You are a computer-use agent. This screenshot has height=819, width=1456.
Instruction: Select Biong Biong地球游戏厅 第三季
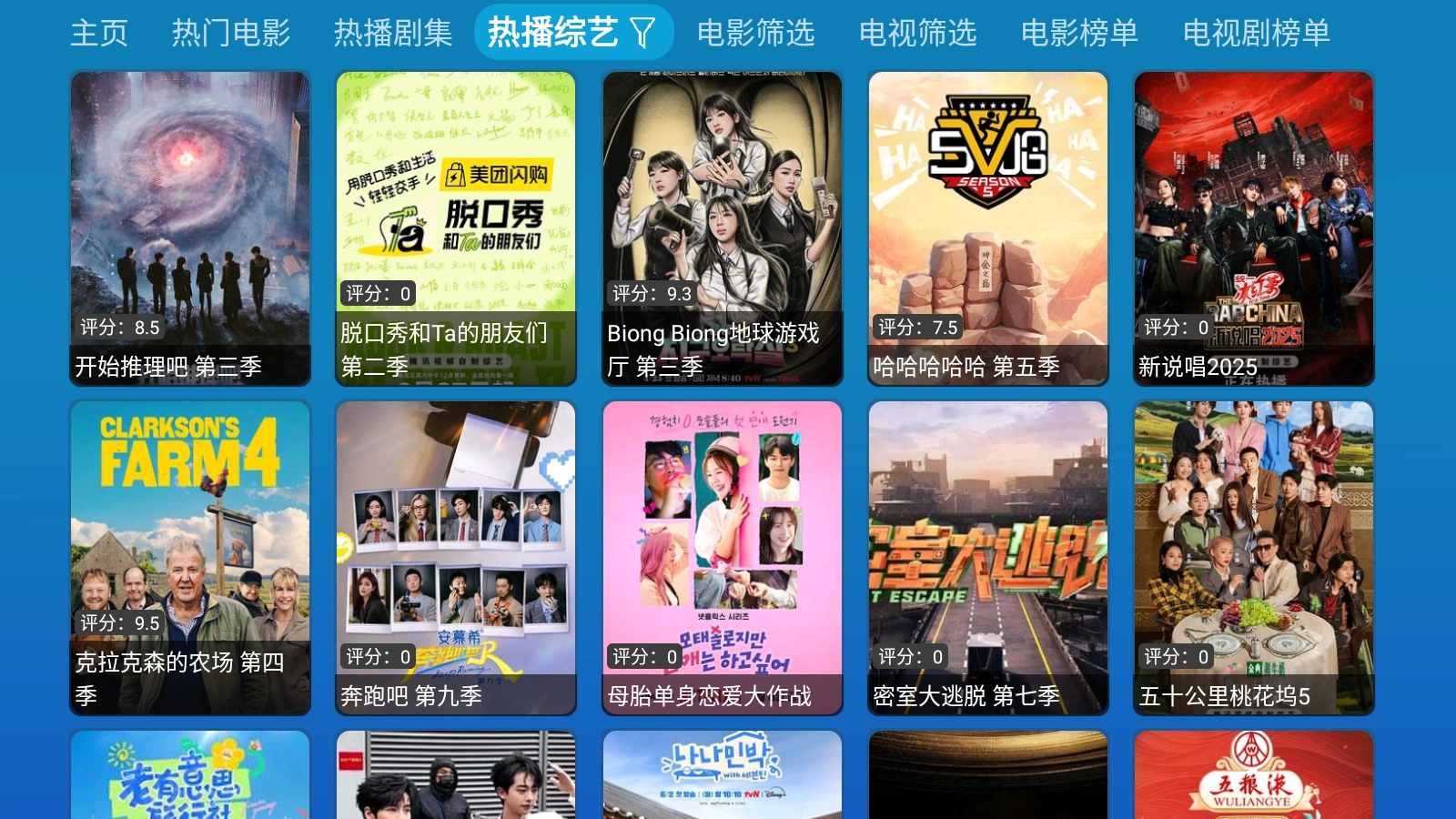coord(723,227)
